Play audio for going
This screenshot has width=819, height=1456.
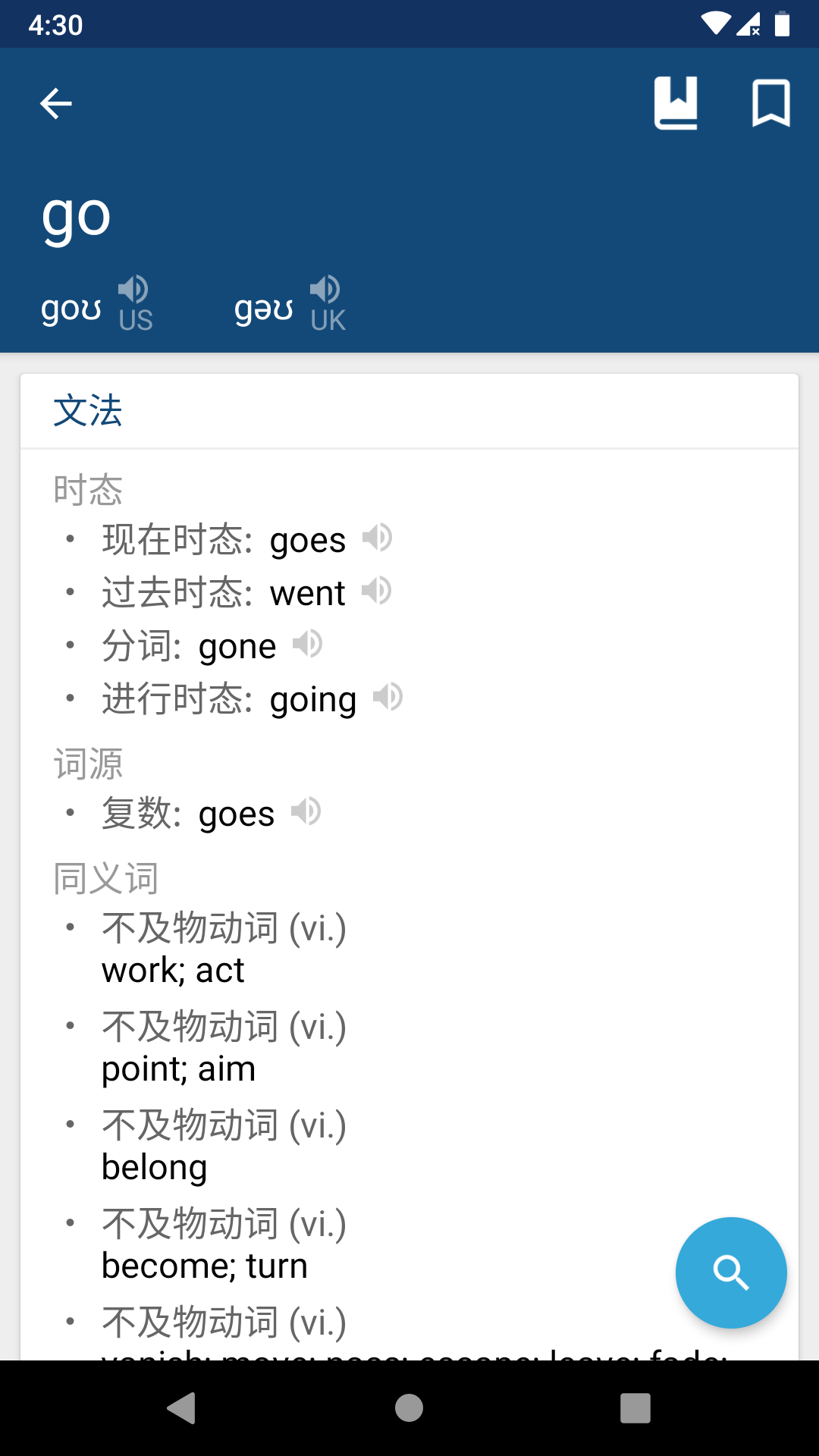pos(388,697)
